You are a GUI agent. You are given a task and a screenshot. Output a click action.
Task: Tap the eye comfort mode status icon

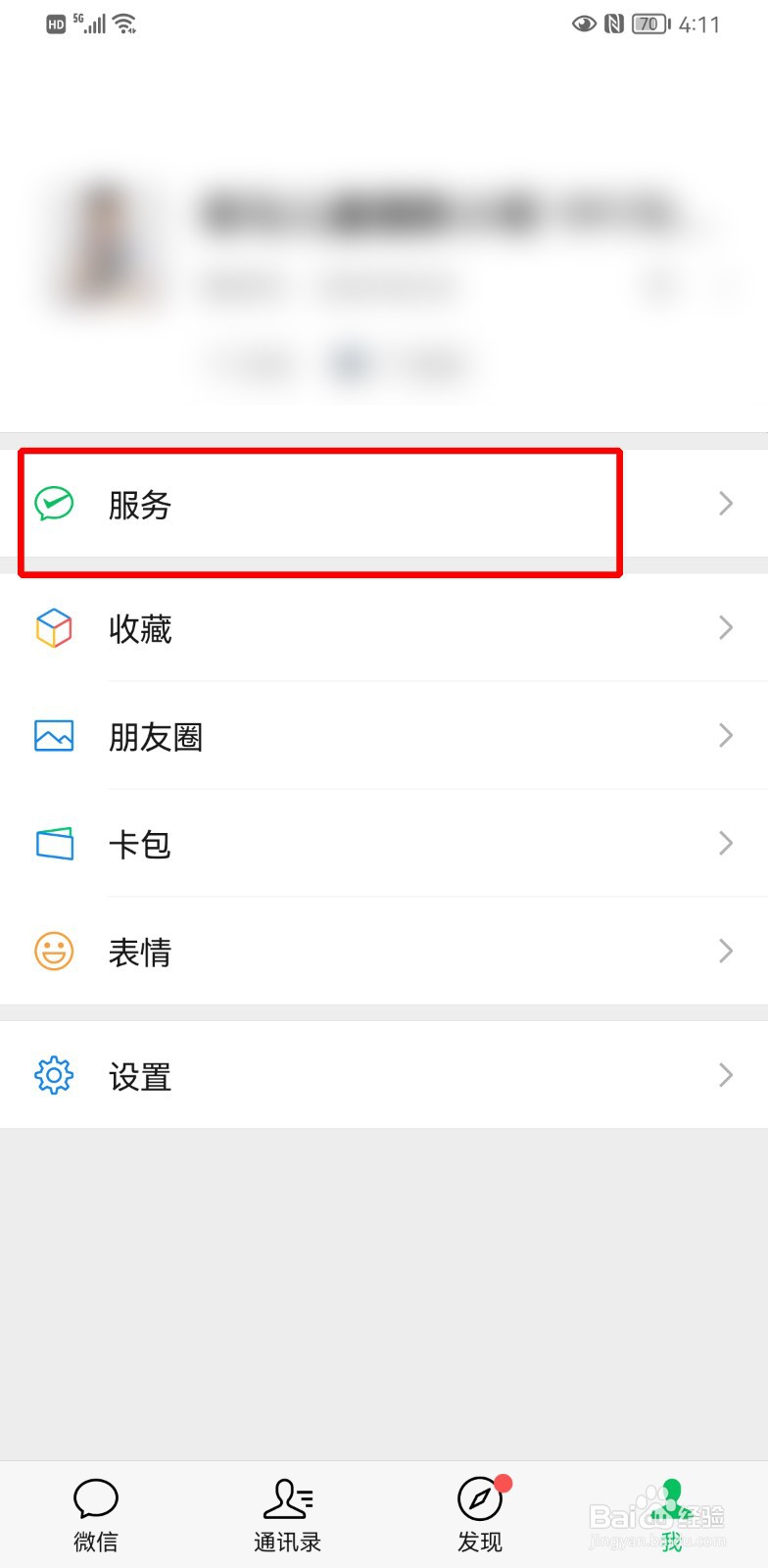click(x=584, y=24)
